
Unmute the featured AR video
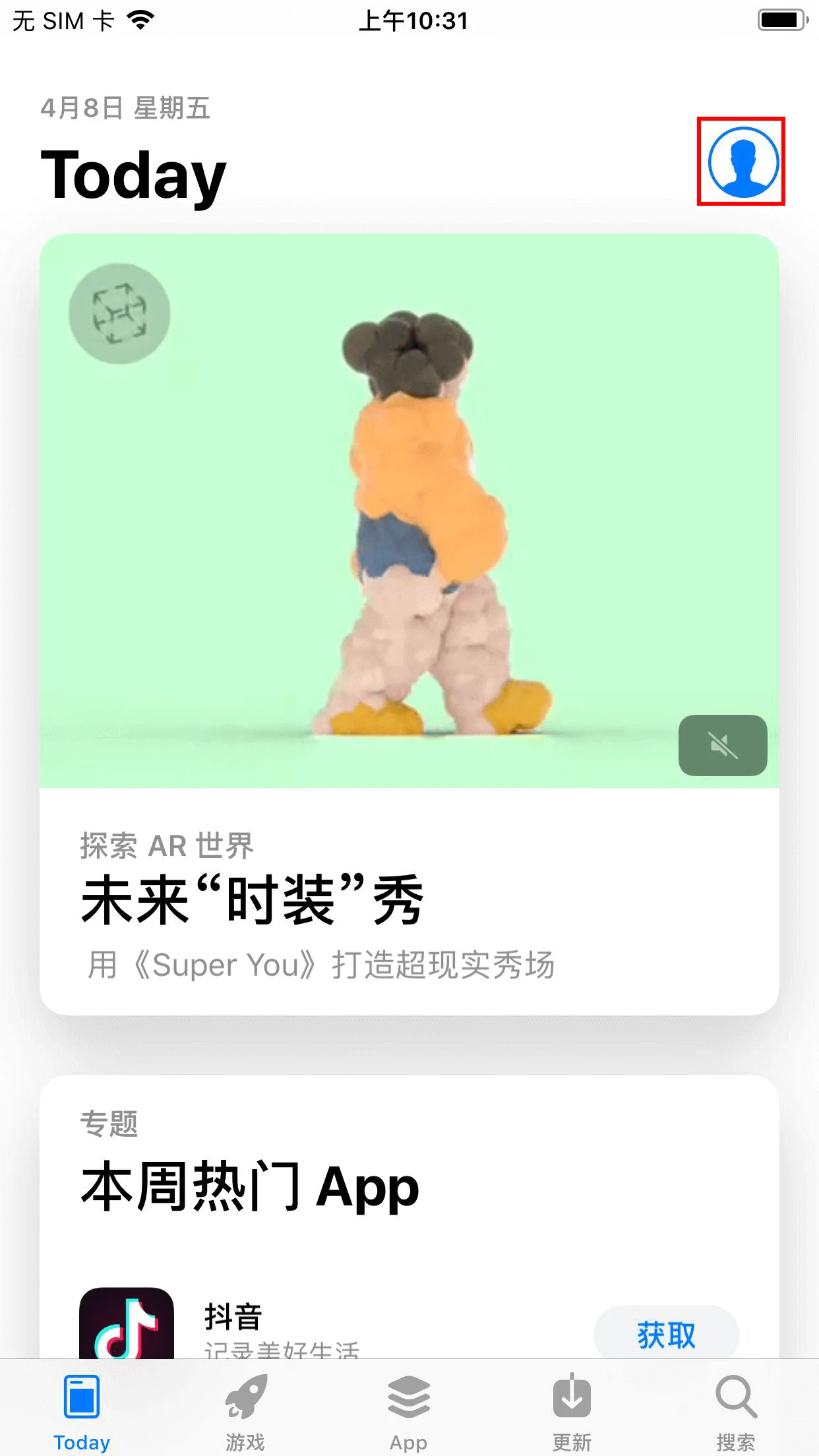(723, 745)
